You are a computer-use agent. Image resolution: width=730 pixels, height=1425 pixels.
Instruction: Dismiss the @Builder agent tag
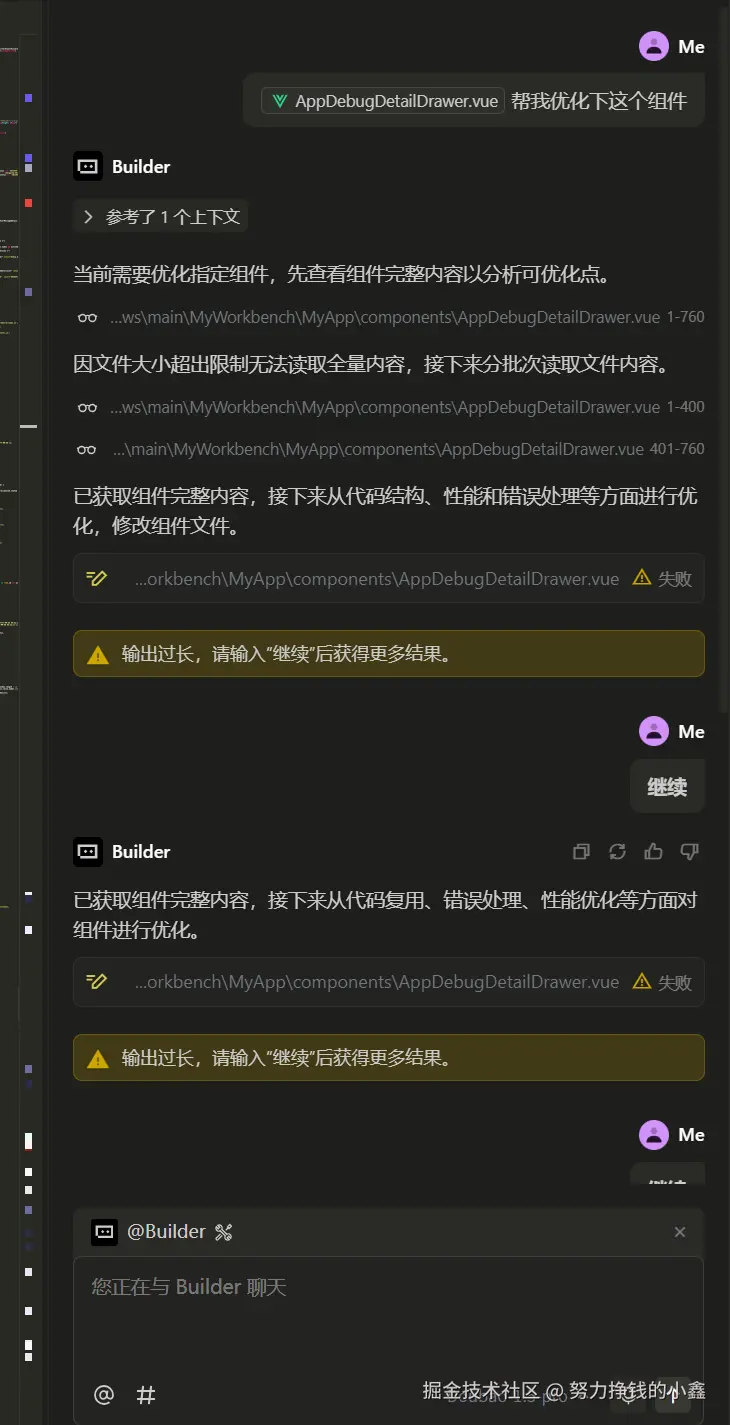tap(680, 1232)
